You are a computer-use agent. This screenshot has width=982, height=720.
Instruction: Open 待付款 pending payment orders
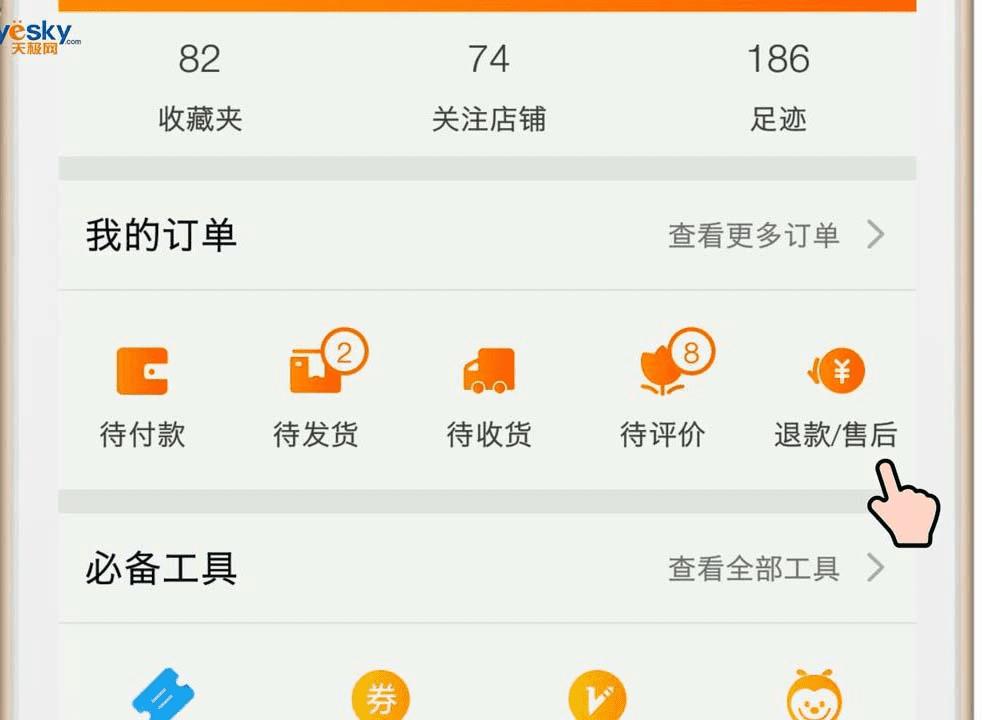142,394
